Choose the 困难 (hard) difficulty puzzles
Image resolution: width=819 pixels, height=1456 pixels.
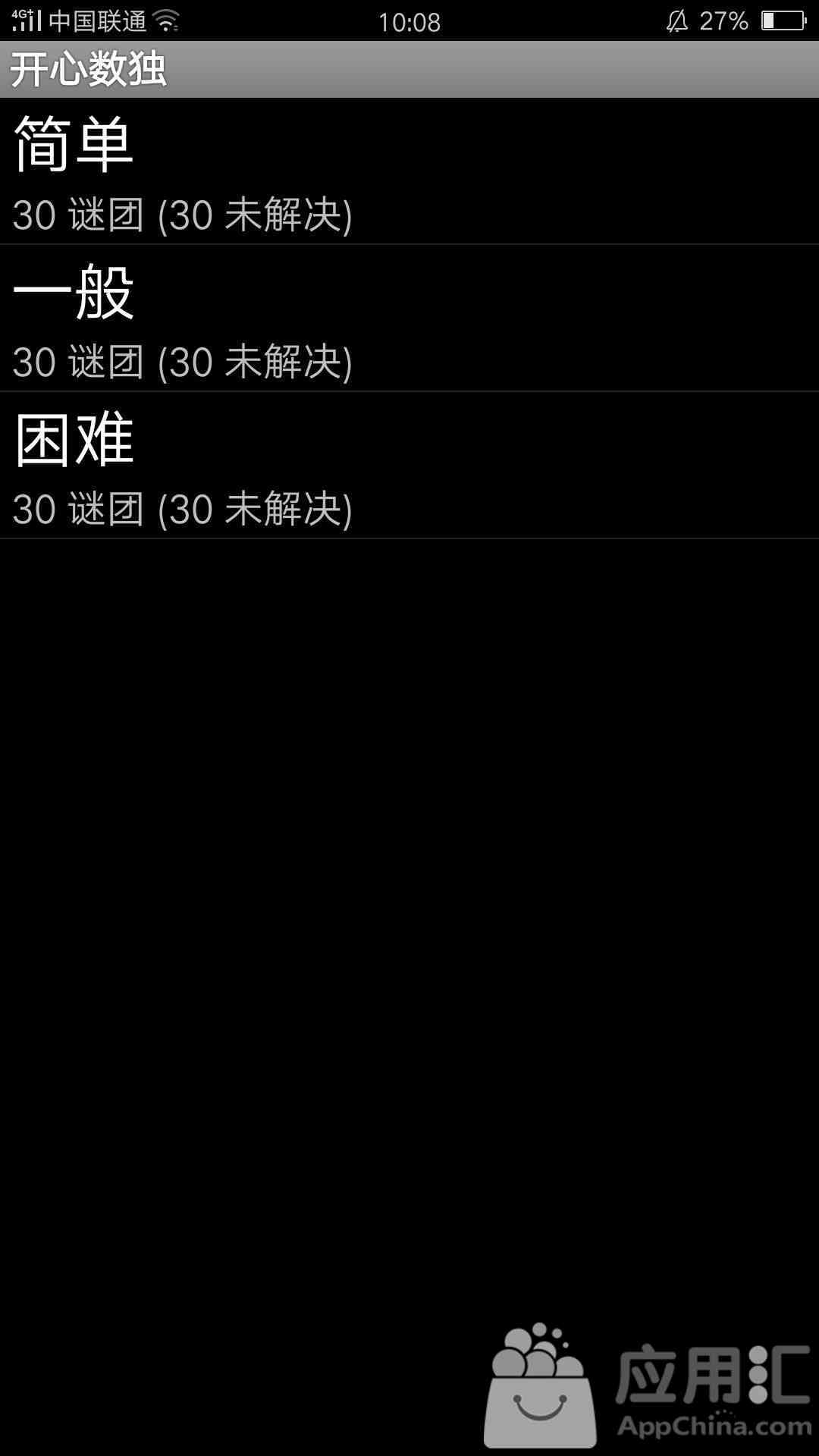(409, 466)
